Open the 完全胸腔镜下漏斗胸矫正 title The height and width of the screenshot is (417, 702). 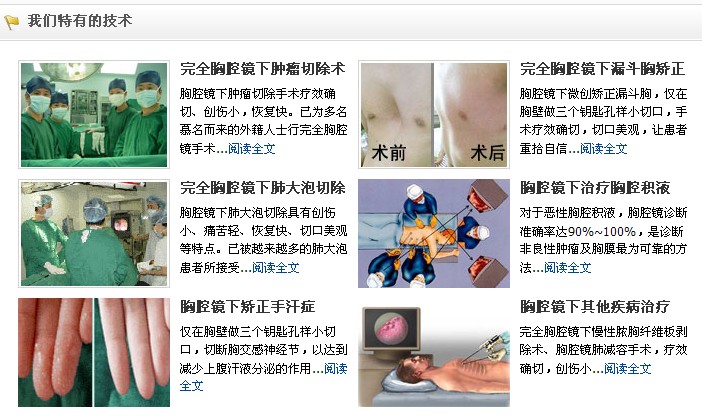tap(602, 69)
